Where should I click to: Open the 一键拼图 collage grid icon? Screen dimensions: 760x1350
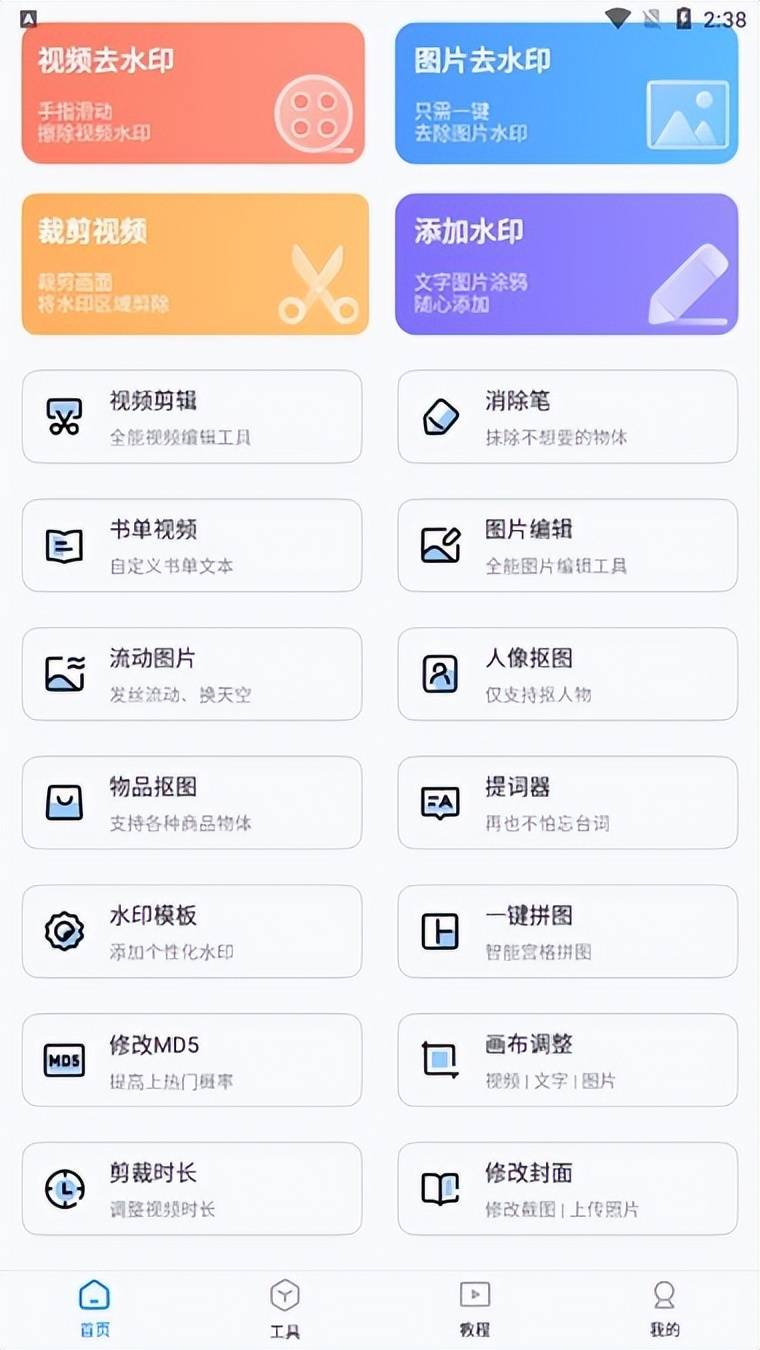pyautogui.click(x=440, y=930)
